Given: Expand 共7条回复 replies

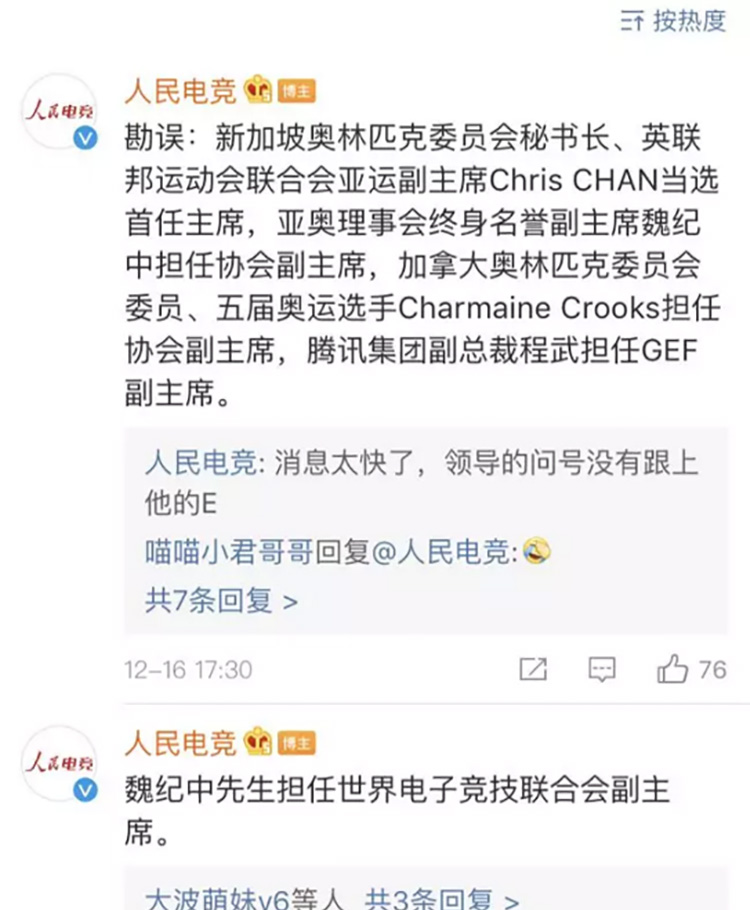Looking at the screenshot, I should 221,600.
